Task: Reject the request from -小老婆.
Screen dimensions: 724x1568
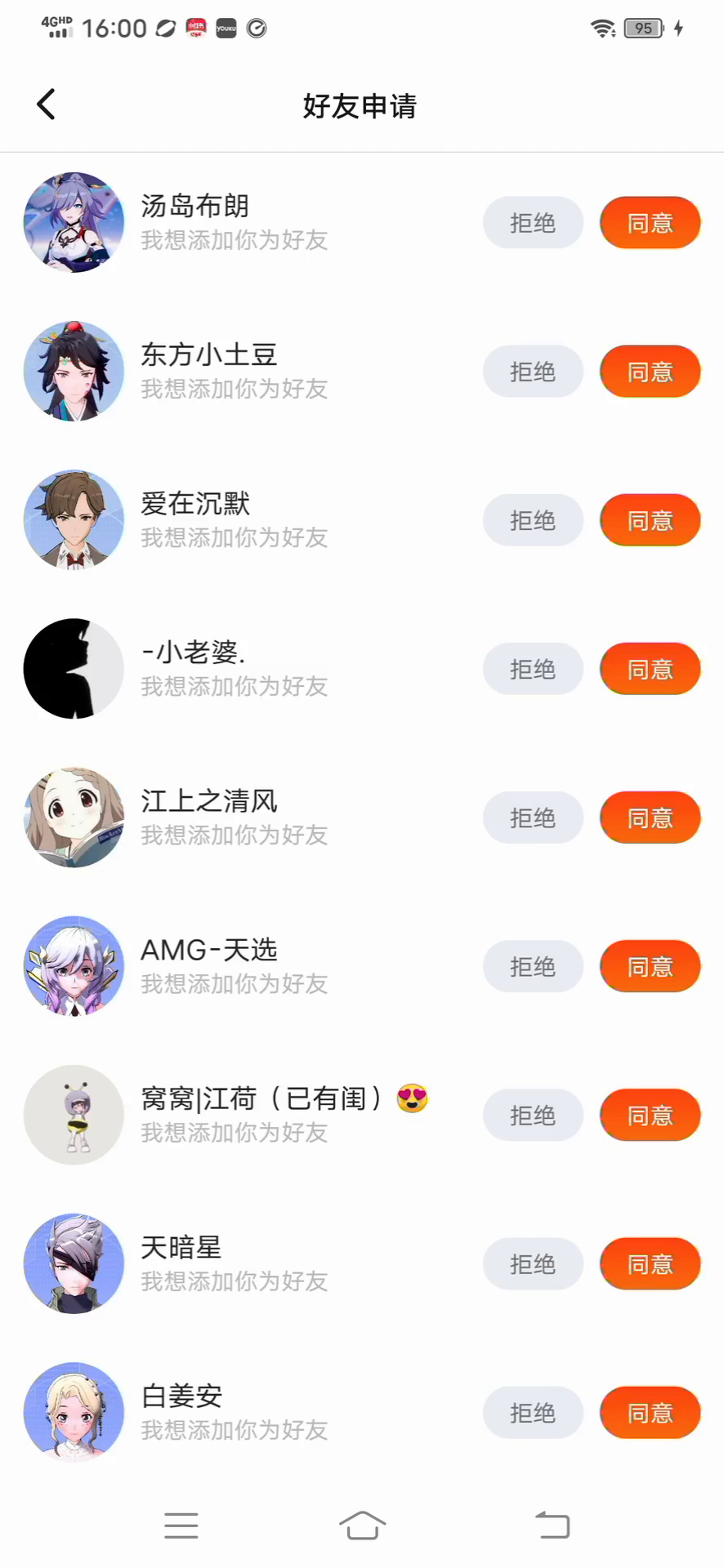Action: pyautogui.click(x=533, y=669)
